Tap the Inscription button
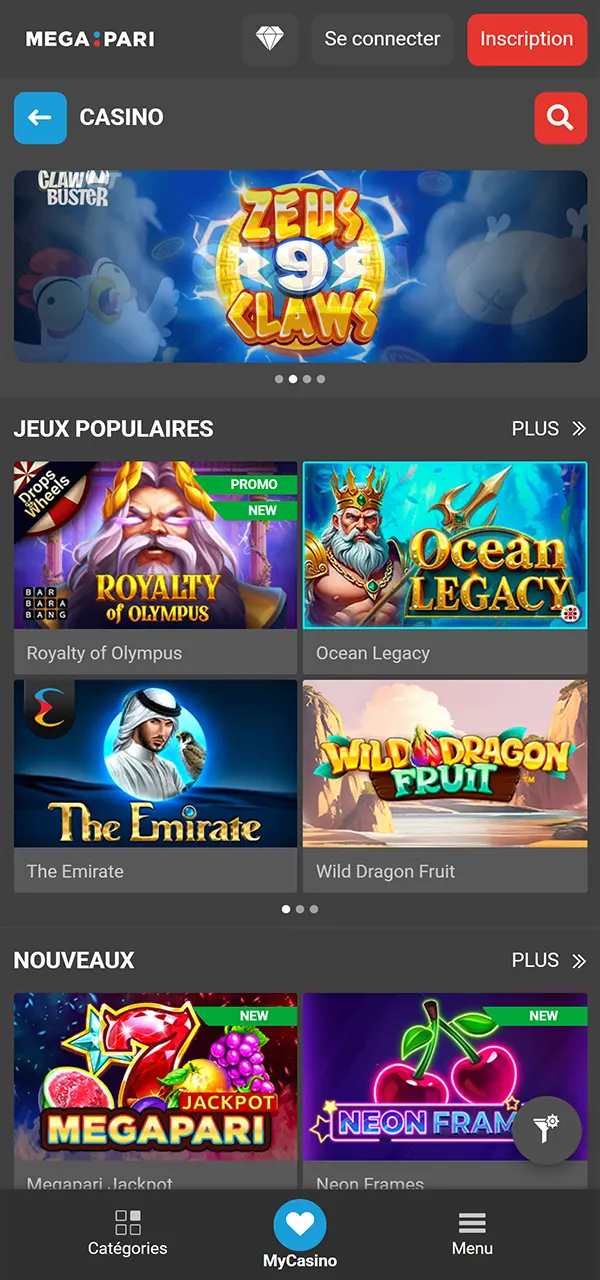The image size is (600, 1280). tap(526, 40)
